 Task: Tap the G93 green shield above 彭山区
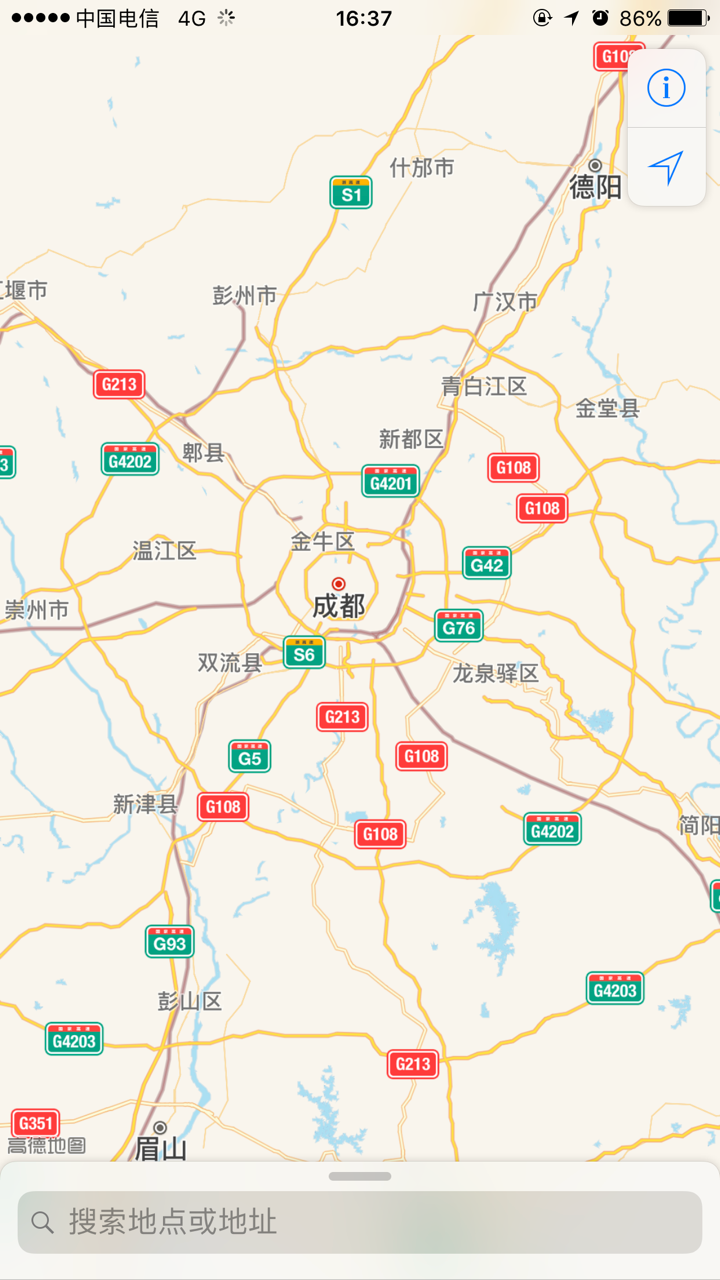click(x=169, y=942)
